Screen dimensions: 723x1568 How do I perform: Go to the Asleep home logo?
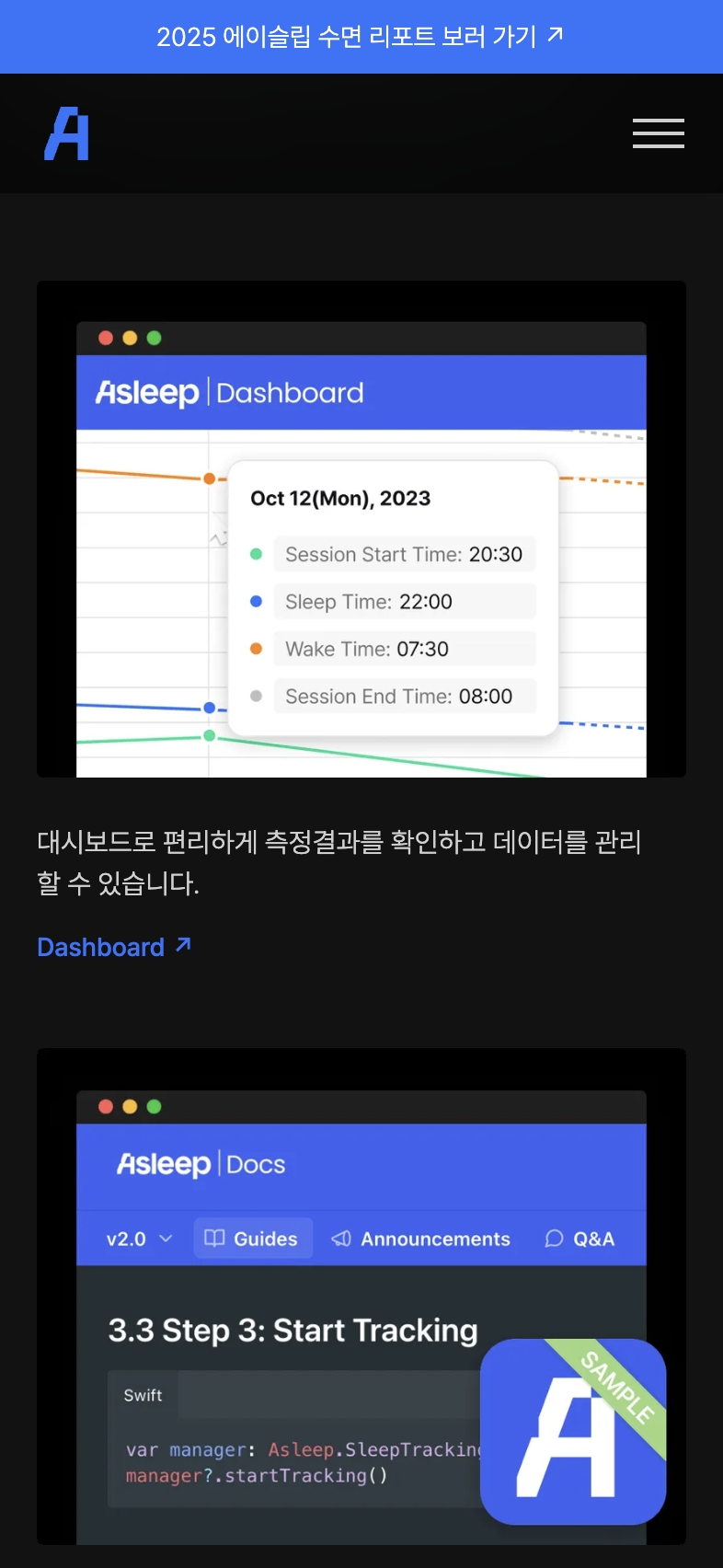click(x=67, y=133)
